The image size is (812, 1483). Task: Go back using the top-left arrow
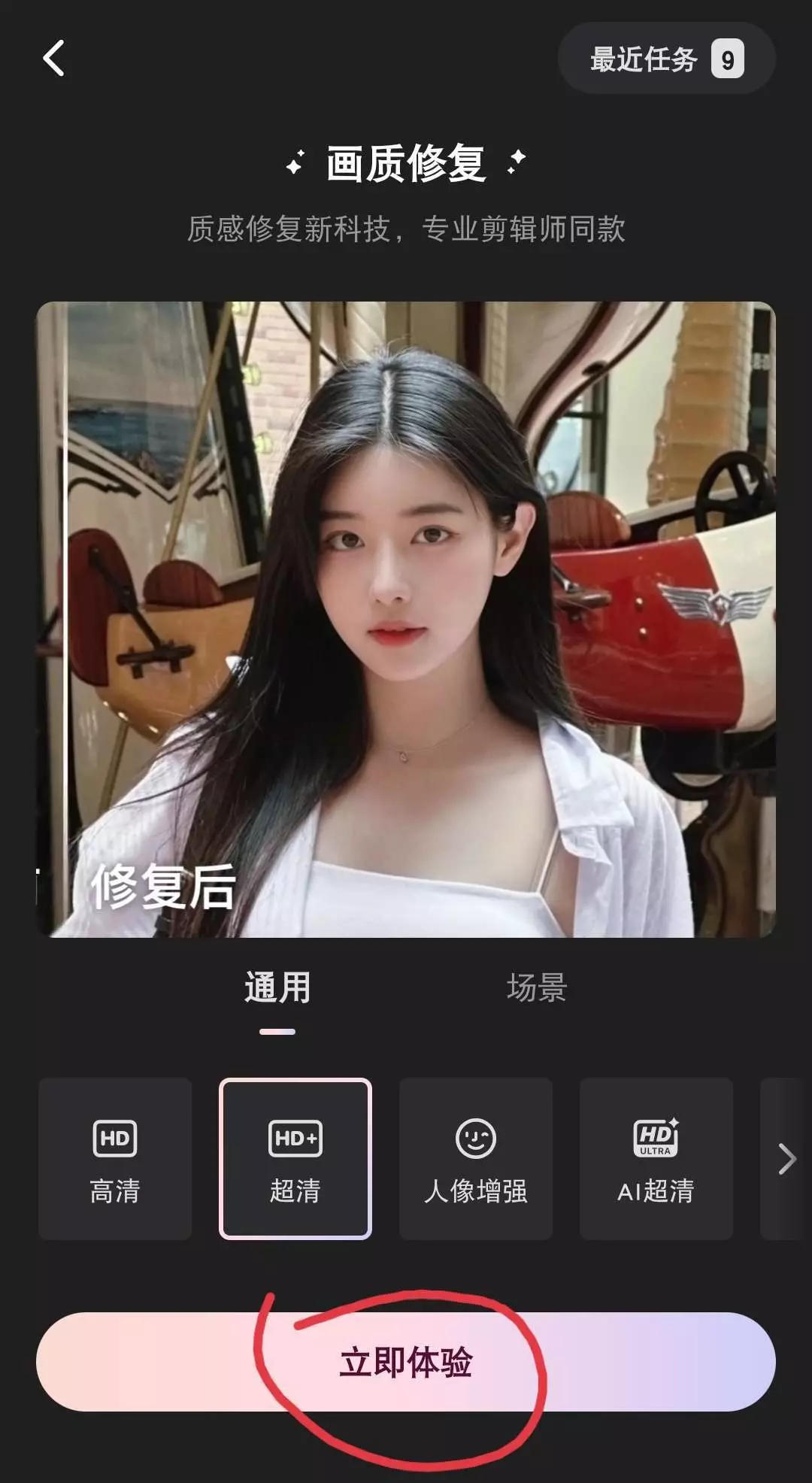point(53,59)
